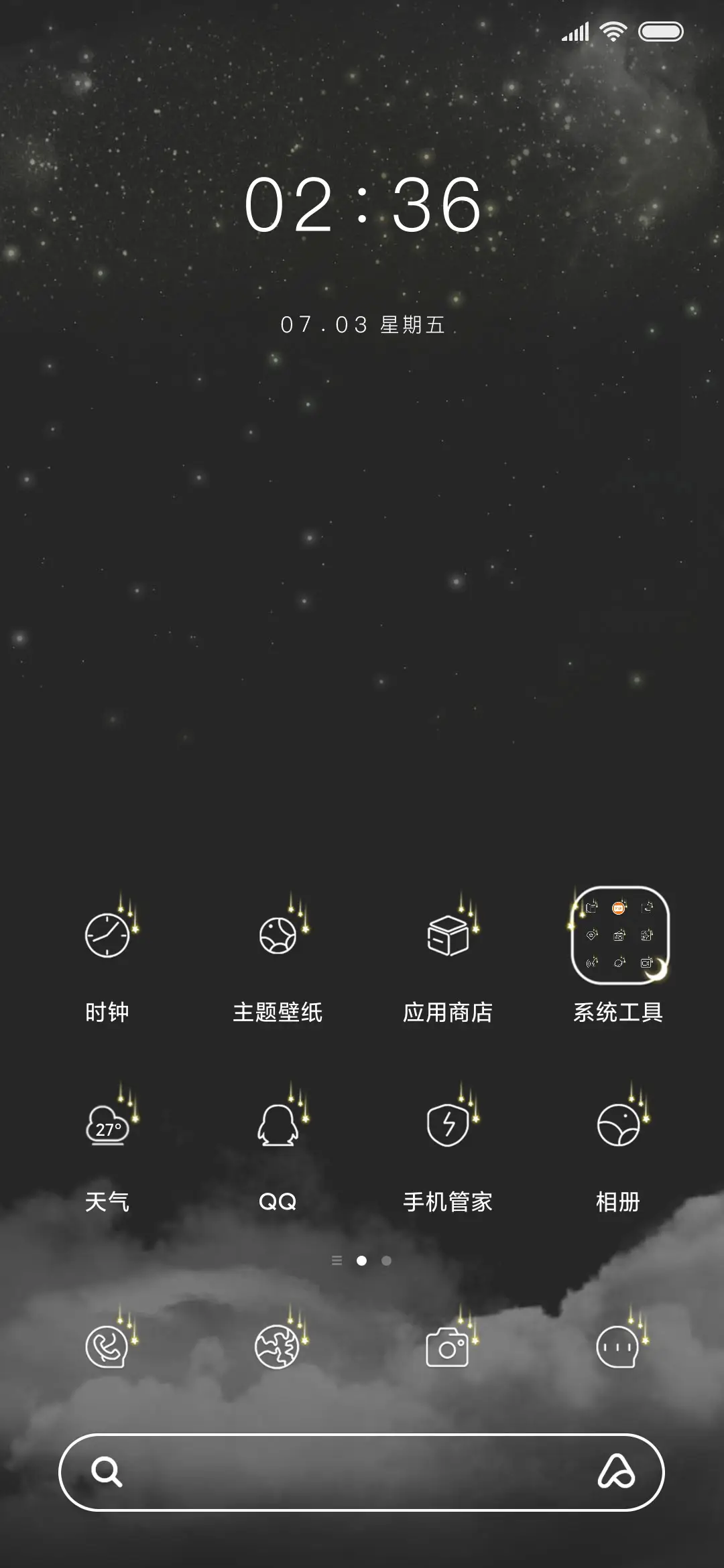This screenshot has height=1568, width=724.
Task: Open the 系统工具 system tools folder
Action: [618, 935]
